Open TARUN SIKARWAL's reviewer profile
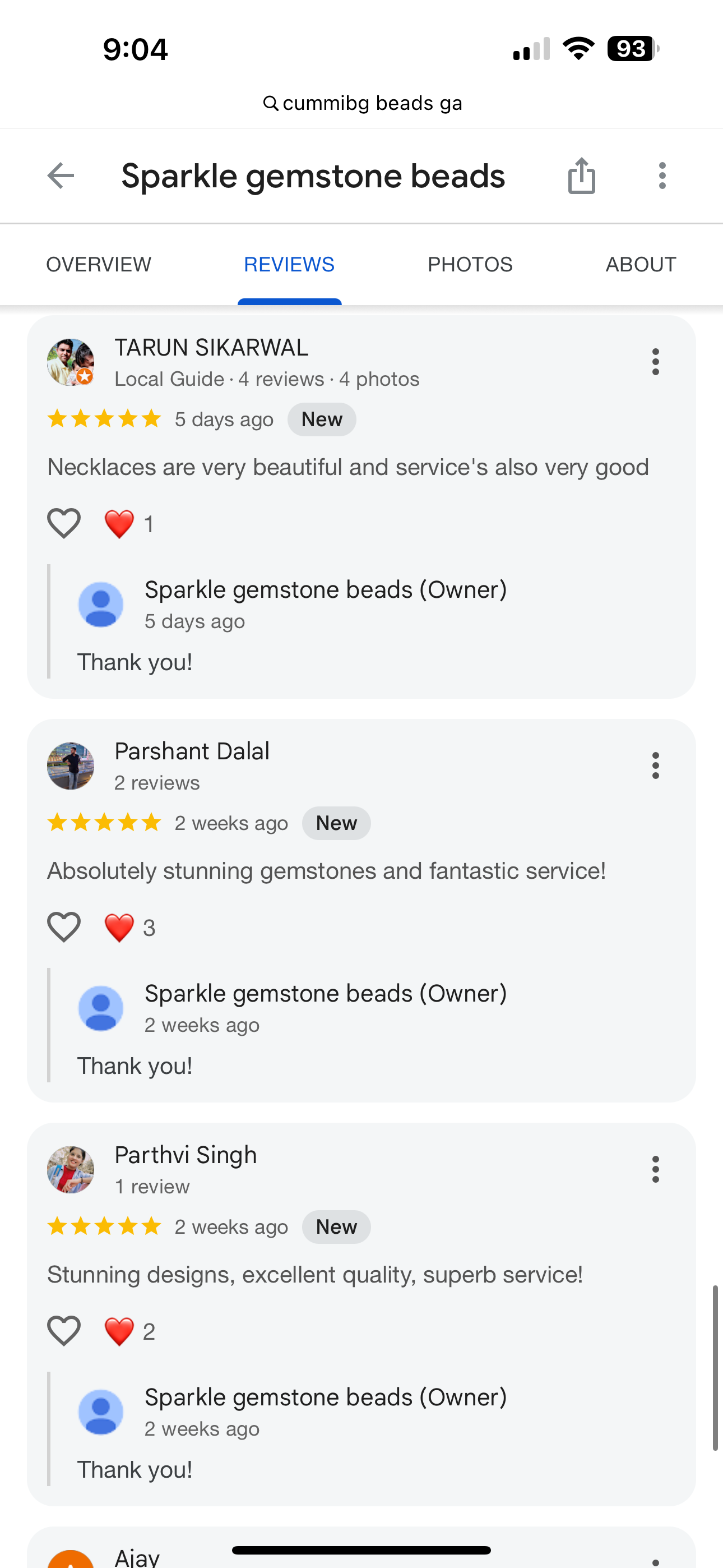Viewport: 723px width, 1568px height. coord(211,348)
